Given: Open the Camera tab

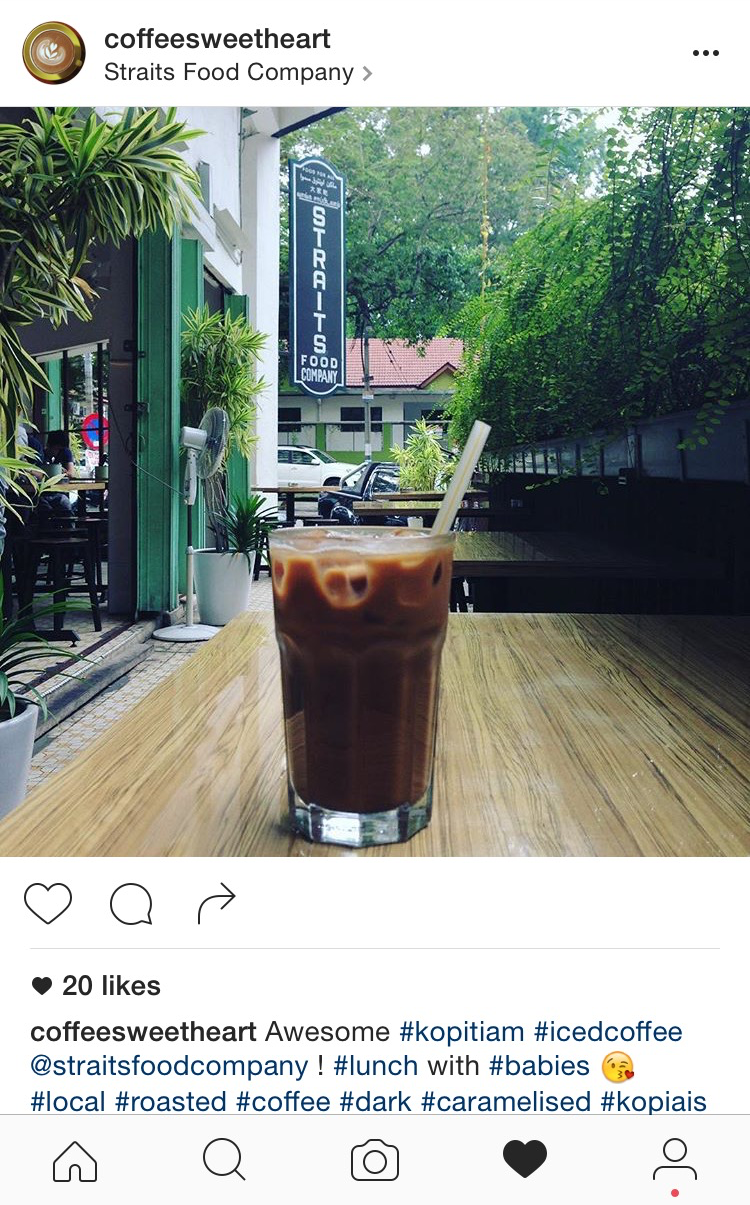Looking at the screenshot, I should coord(375,1161).
